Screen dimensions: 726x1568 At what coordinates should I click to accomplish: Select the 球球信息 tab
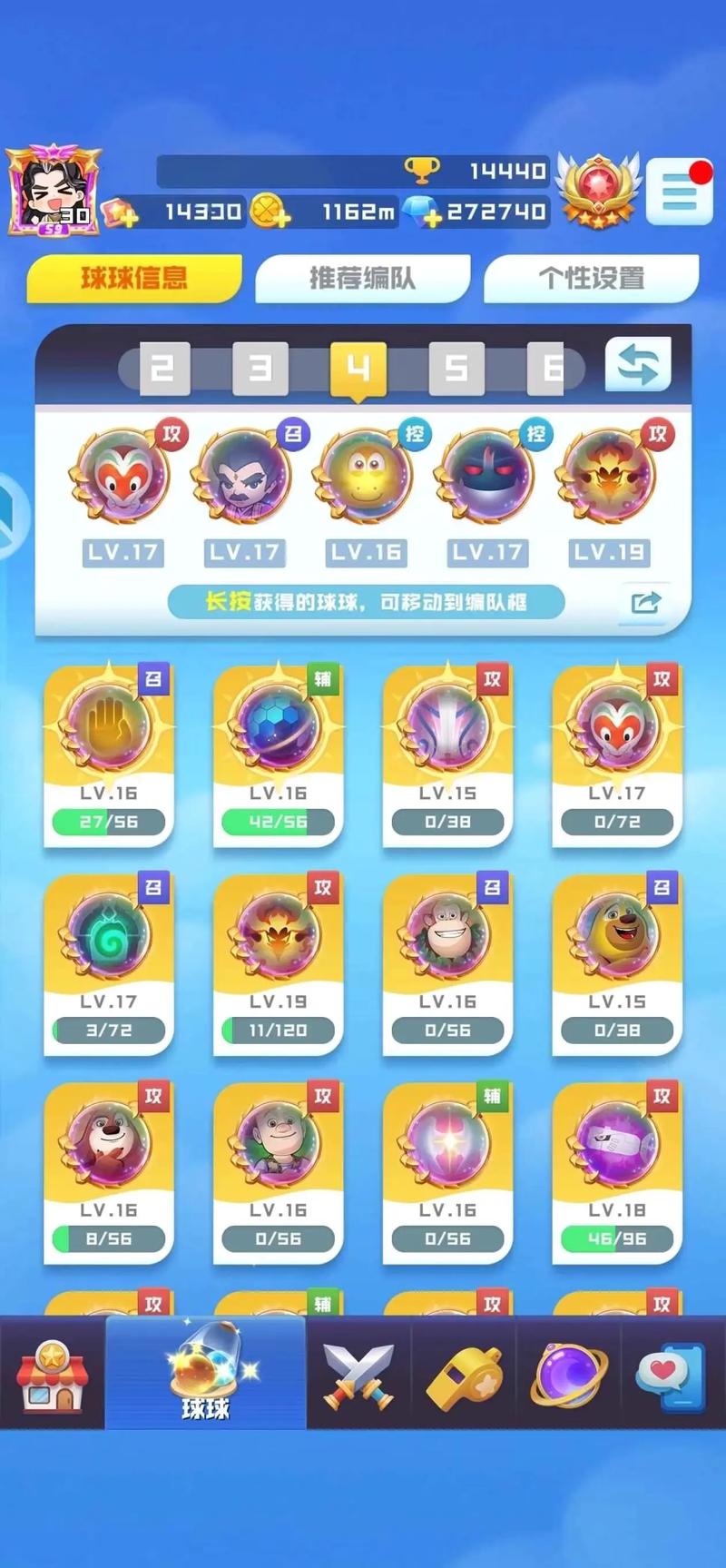[x=134, y=278]
